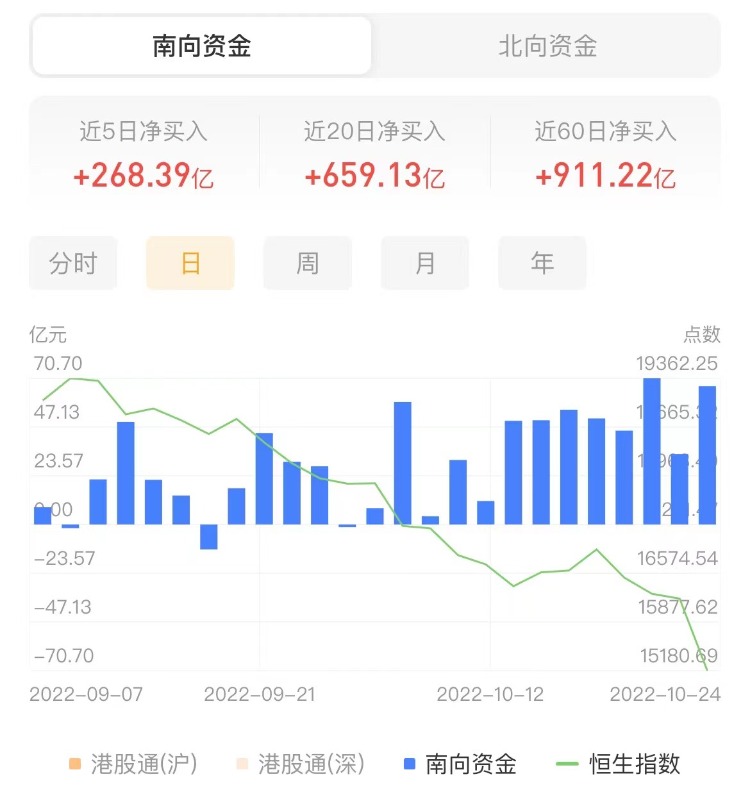
Task: Switch chart to 周 weekly view
Action: click(x=307, y=263)
